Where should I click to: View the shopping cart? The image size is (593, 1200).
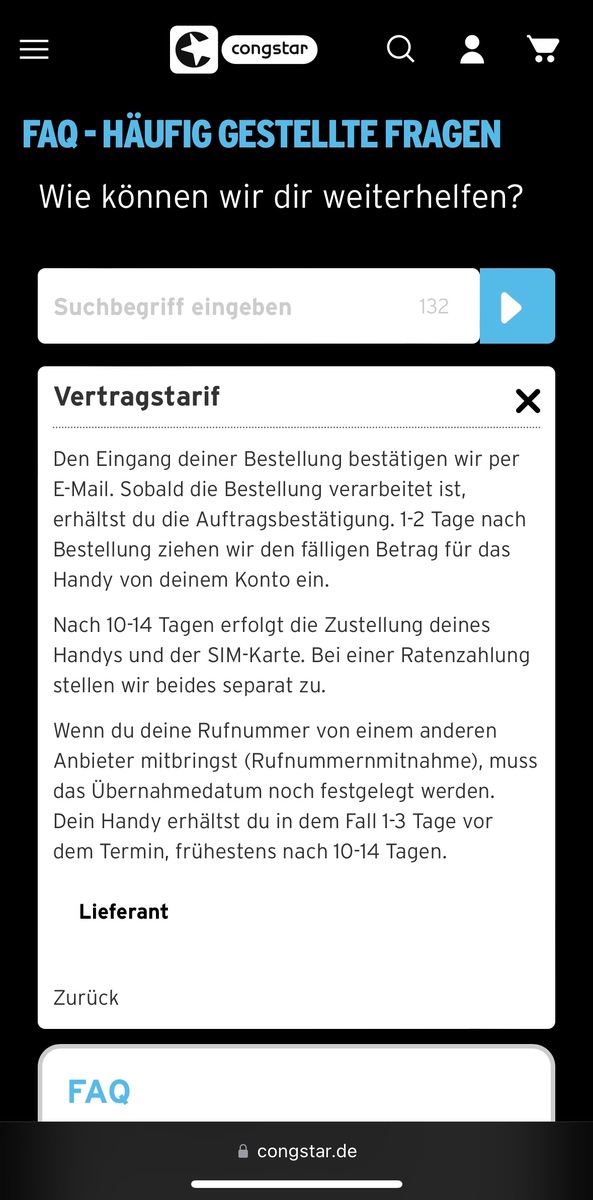tap(543, 49)
